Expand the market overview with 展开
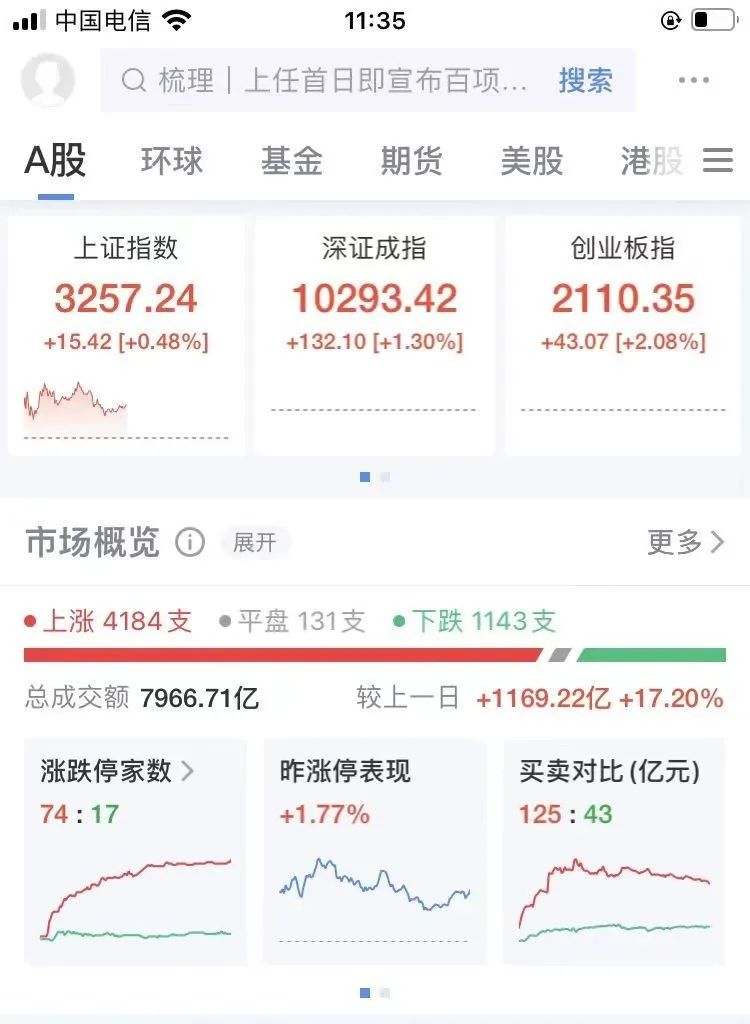This screenshot has height=1024, width=750. (254, 542)
